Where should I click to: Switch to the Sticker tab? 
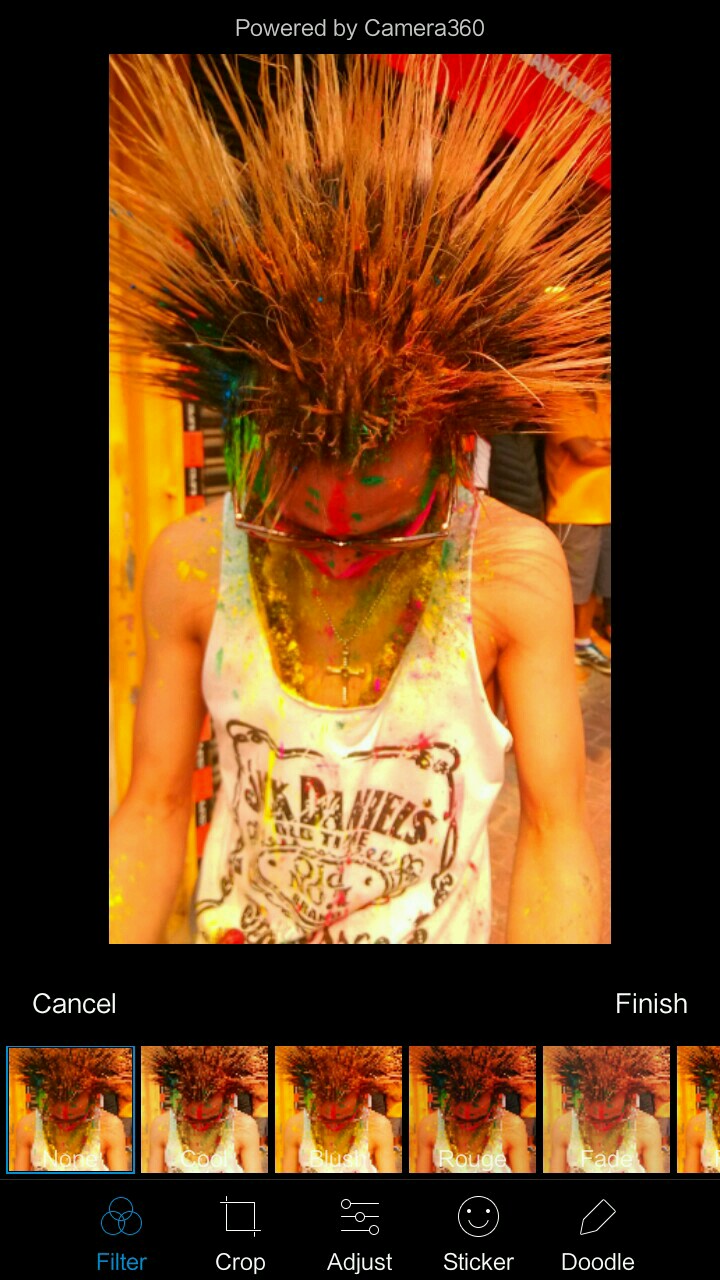478,1234
